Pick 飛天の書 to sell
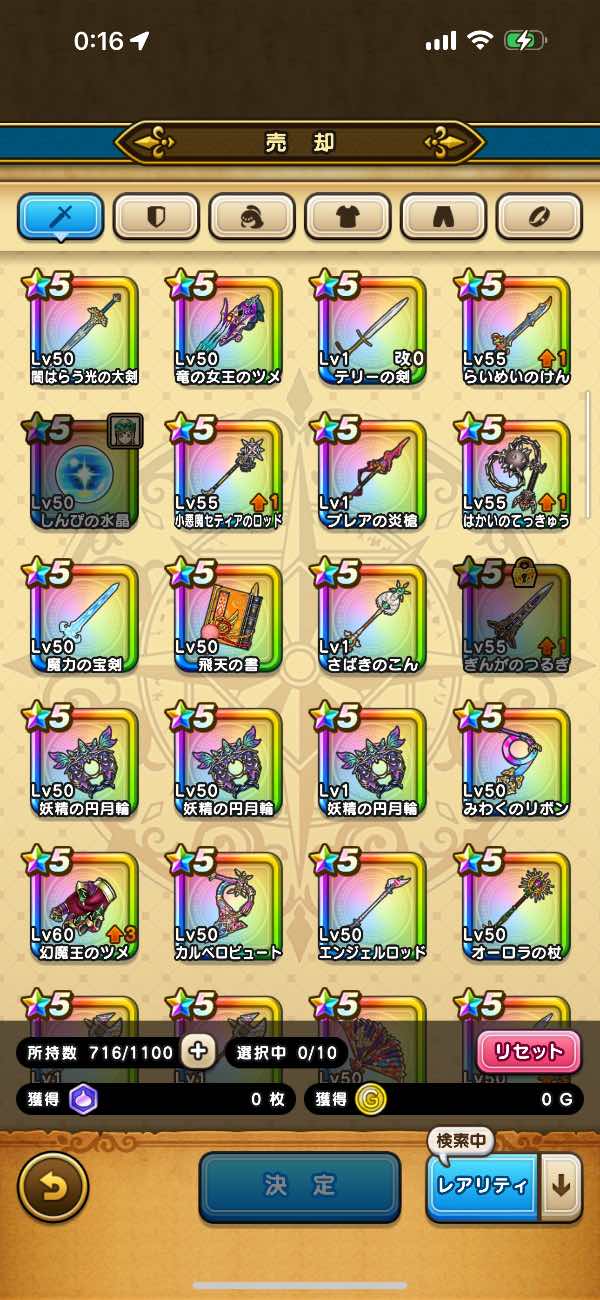Viewport: 600px width, 1300px height. click(228, 619)
